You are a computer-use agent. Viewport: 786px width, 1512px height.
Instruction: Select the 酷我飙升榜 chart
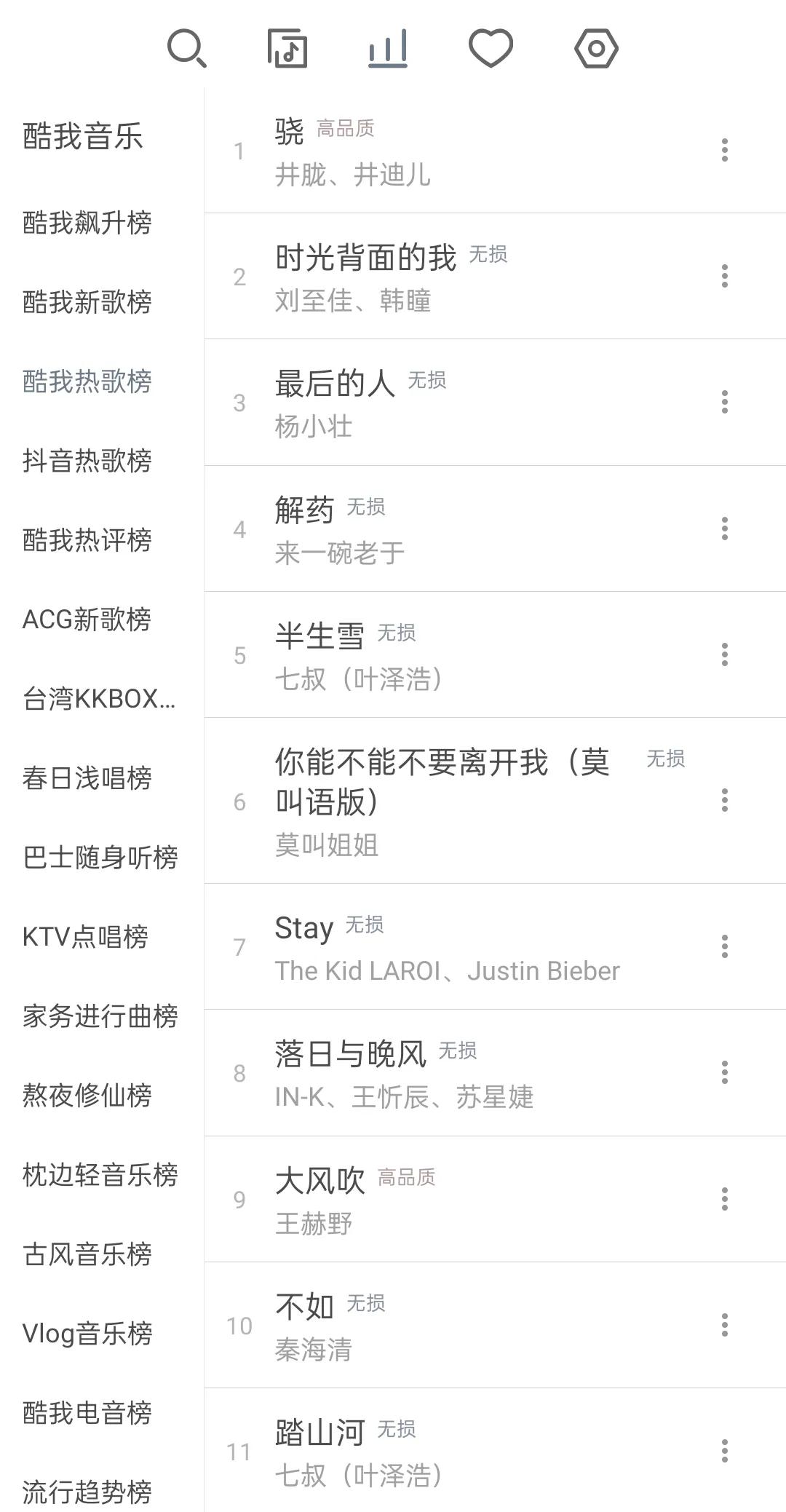tap(87, 223)
